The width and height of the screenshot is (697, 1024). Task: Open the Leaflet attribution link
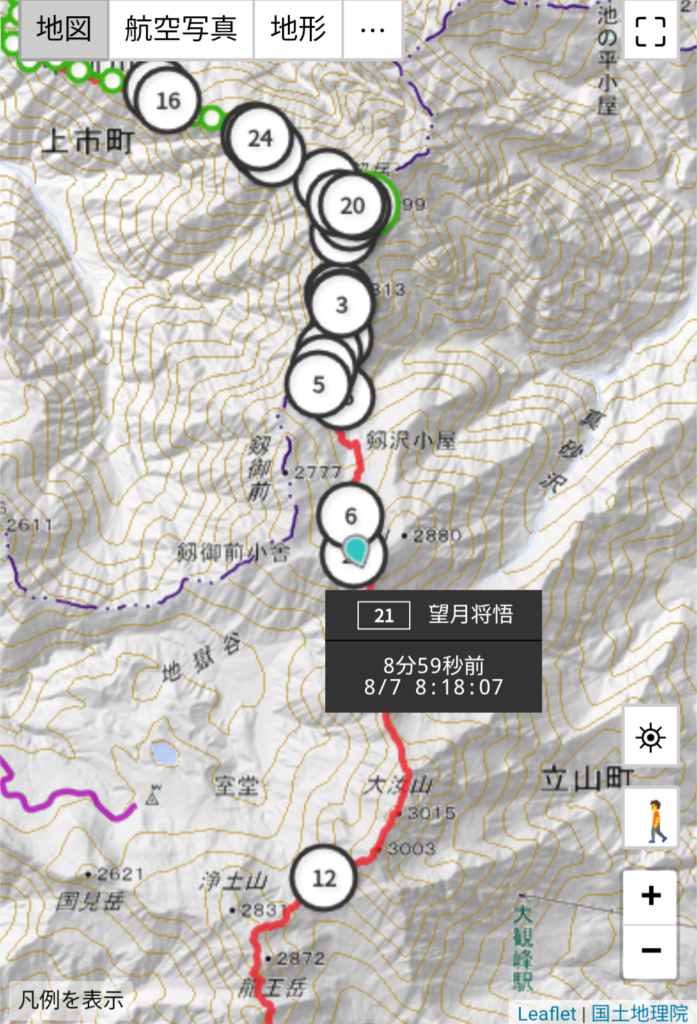[548, 1013]
